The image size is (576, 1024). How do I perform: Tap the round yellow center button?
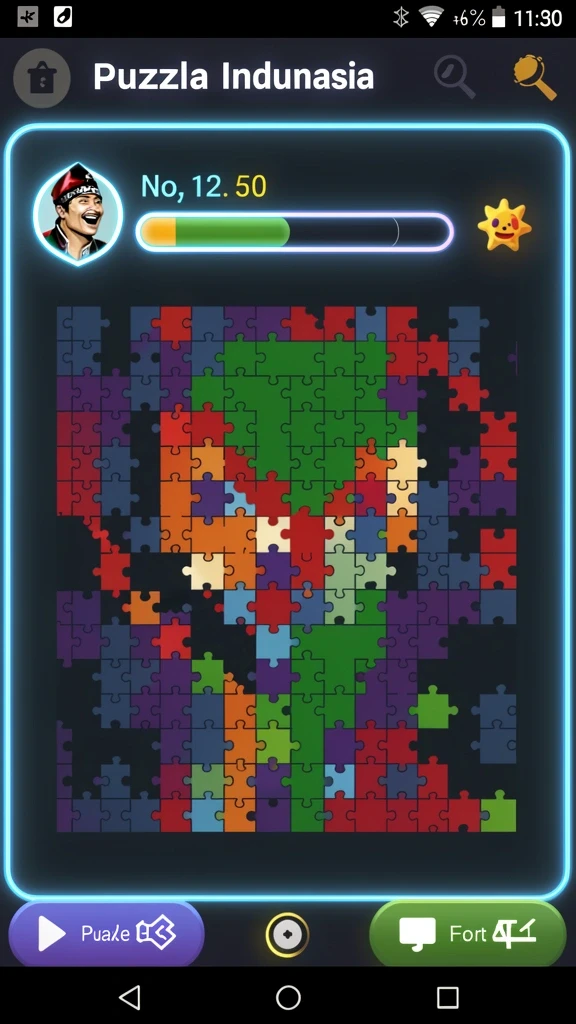[287, 935]
